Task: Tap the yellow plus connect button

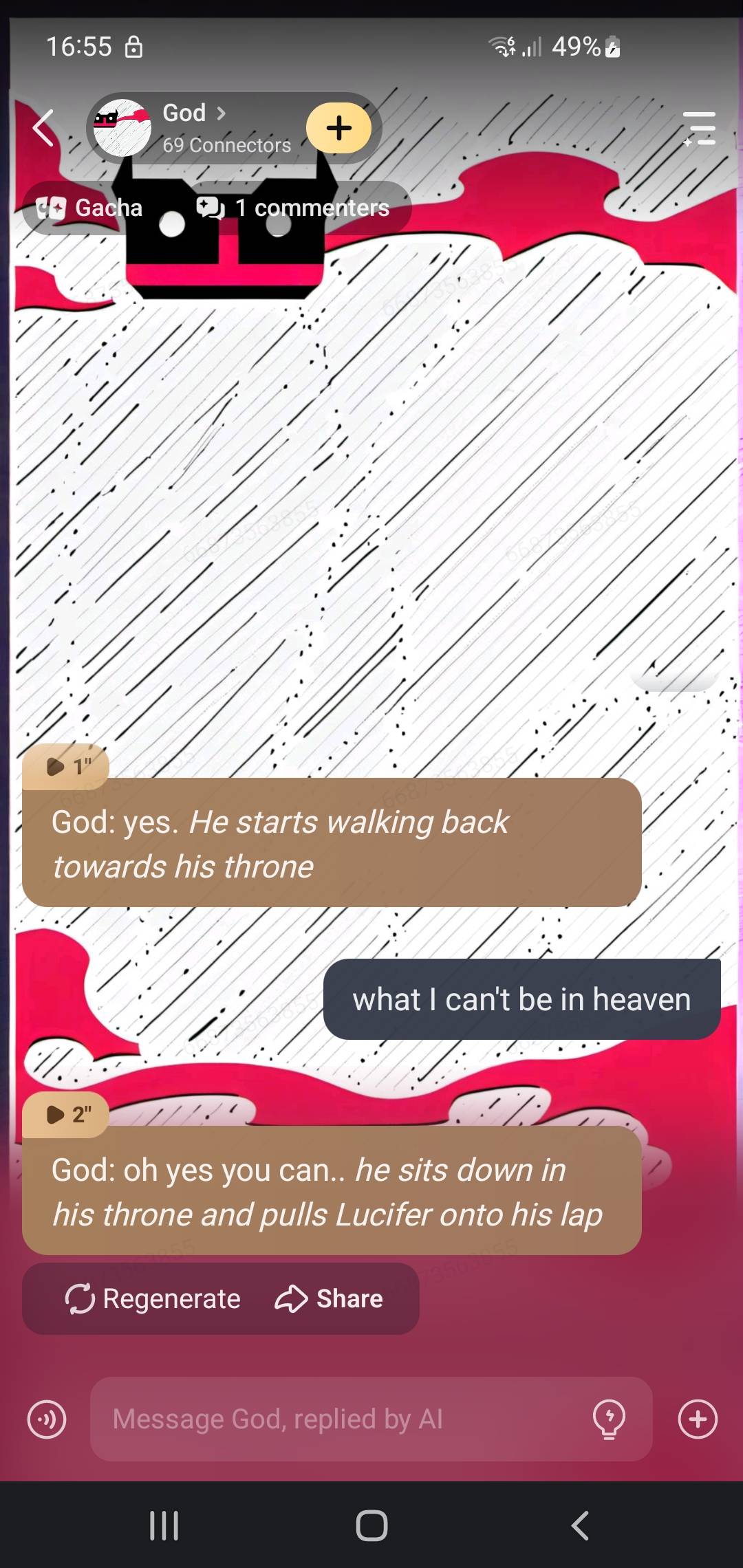Action: pyautogui.click(x=338, y=128)
